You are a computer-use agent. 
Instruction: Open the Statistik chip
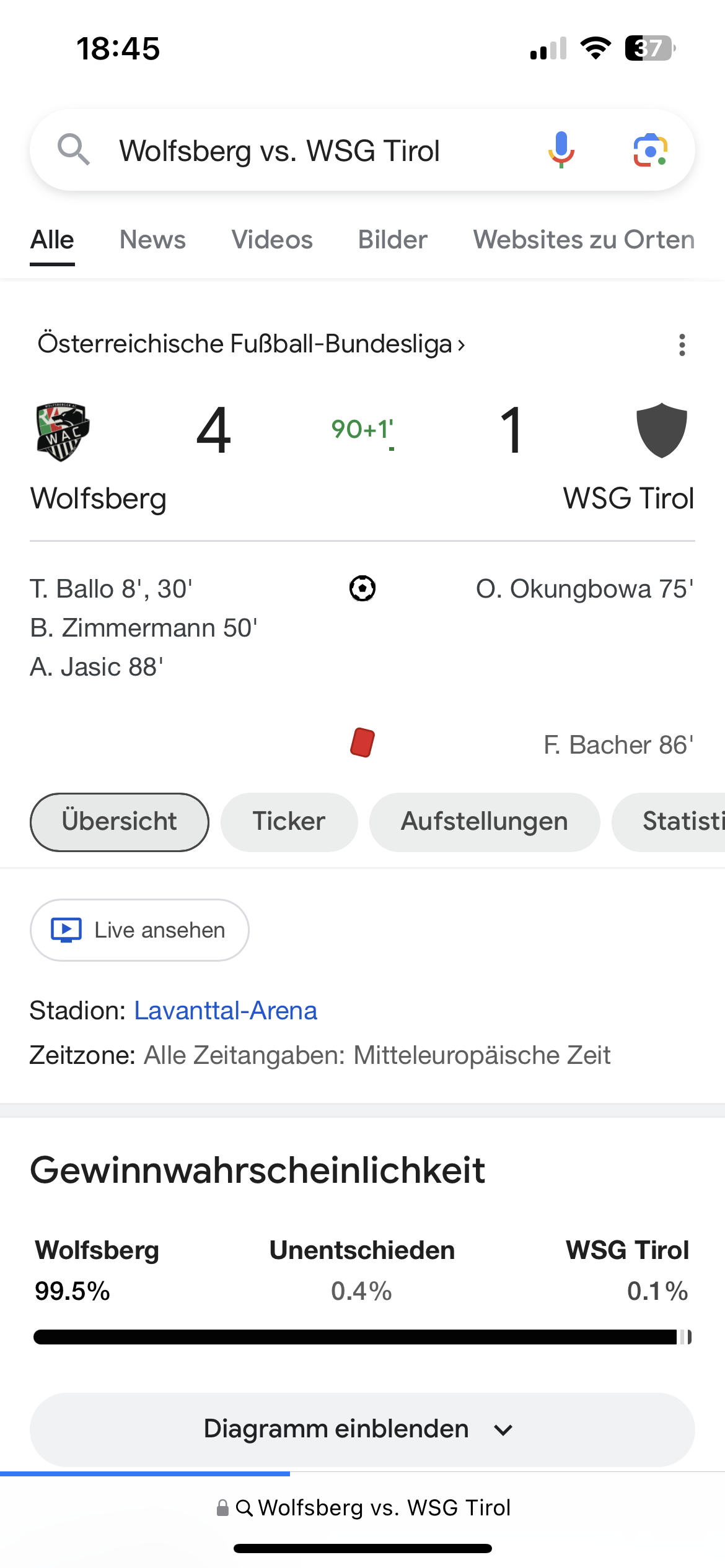click(669, 822)
